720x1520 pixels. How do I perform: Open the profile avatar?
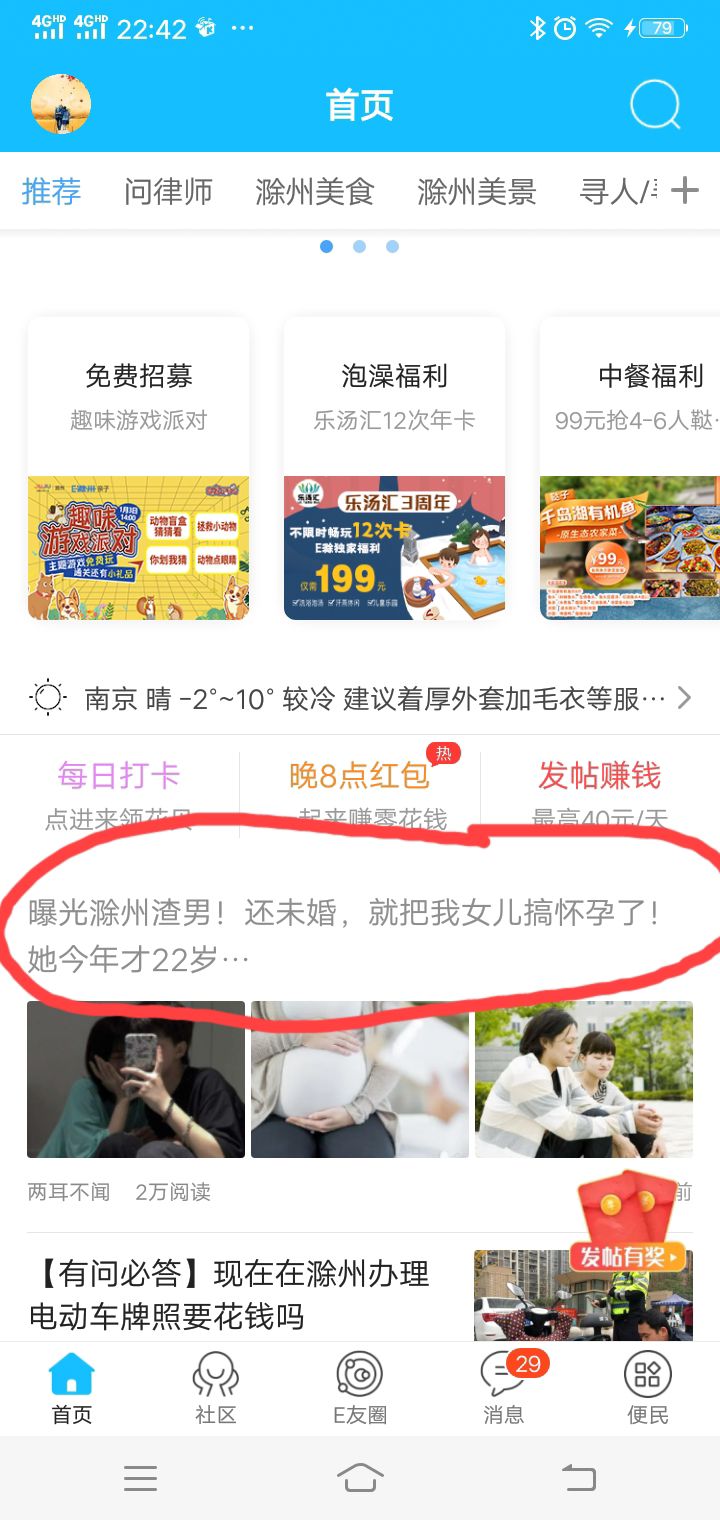(61, 104)
